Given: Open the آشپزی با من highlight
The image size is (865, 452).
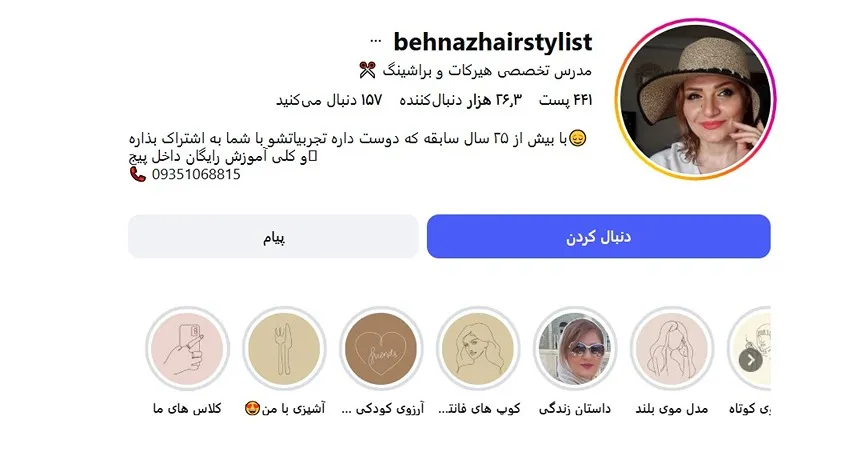Looking at the screenshot, I should coord(285,348).
